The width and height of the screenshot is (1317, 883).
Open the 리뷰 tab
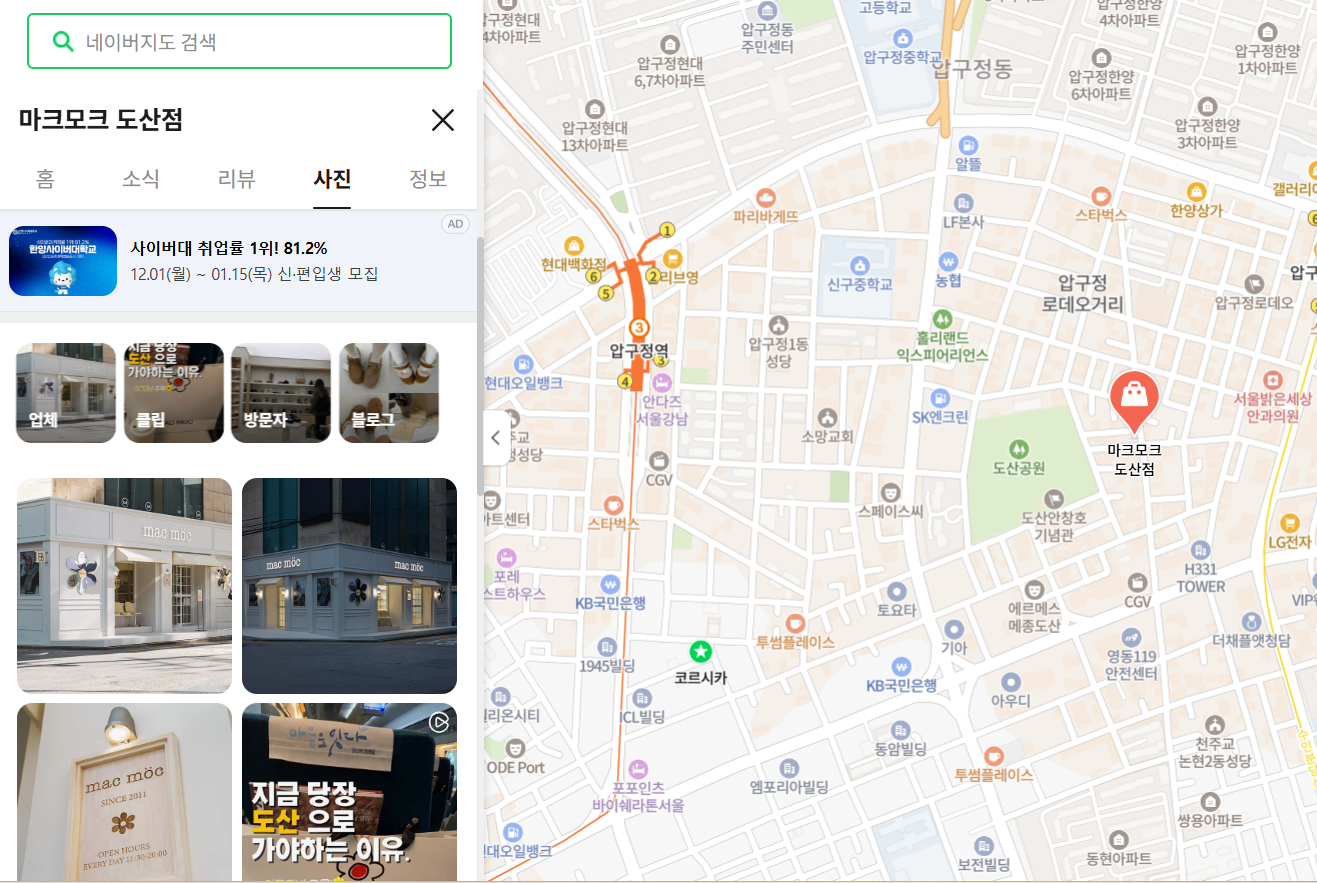click(x=237, y=179)
